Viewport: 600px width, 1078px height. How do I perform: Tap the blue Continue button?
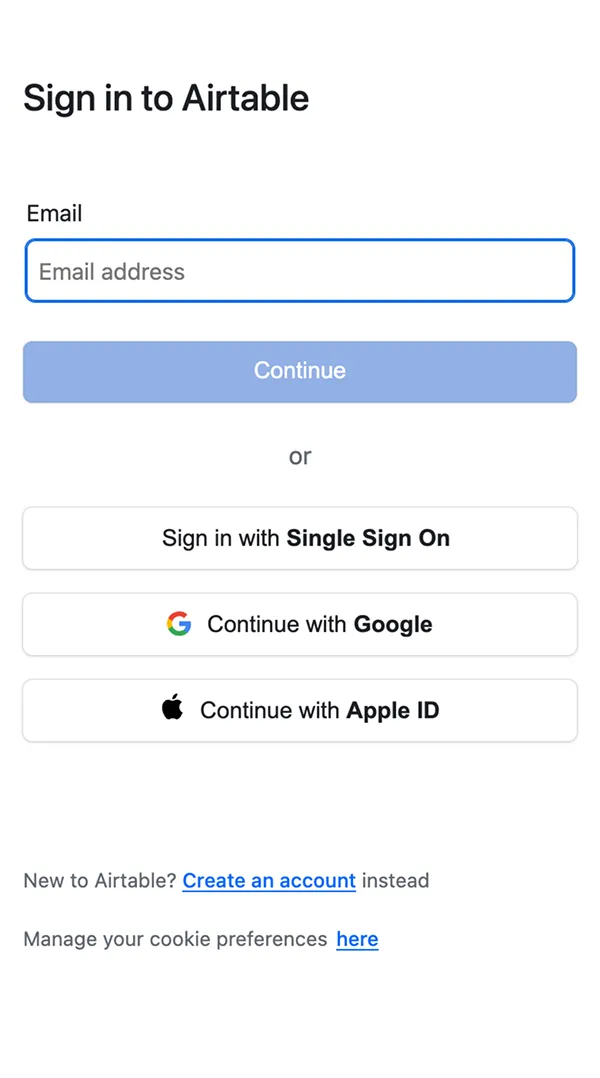pyautogui.click(x=300, y=372)
